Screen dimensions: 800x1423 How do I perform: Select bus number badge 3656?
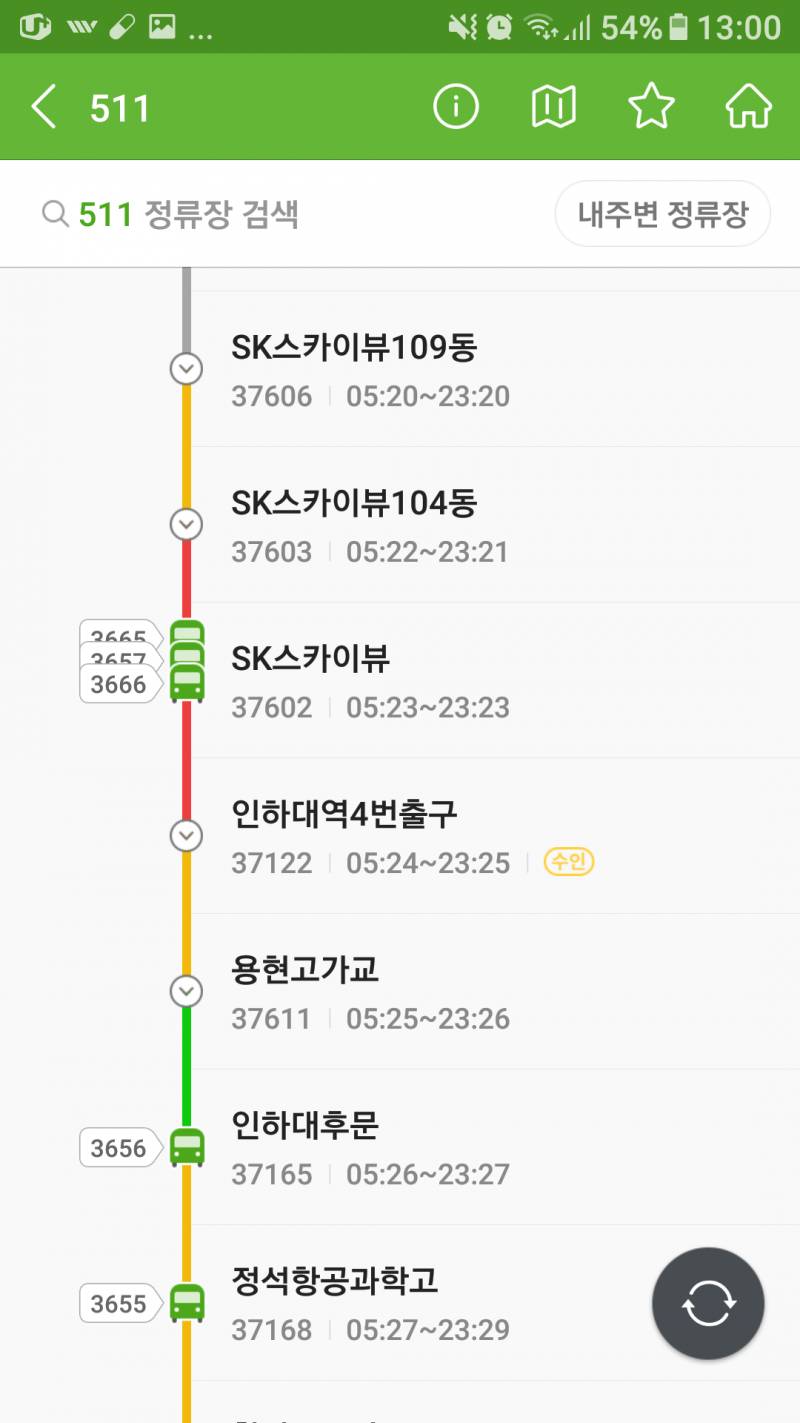click(x=117, y=1148)
